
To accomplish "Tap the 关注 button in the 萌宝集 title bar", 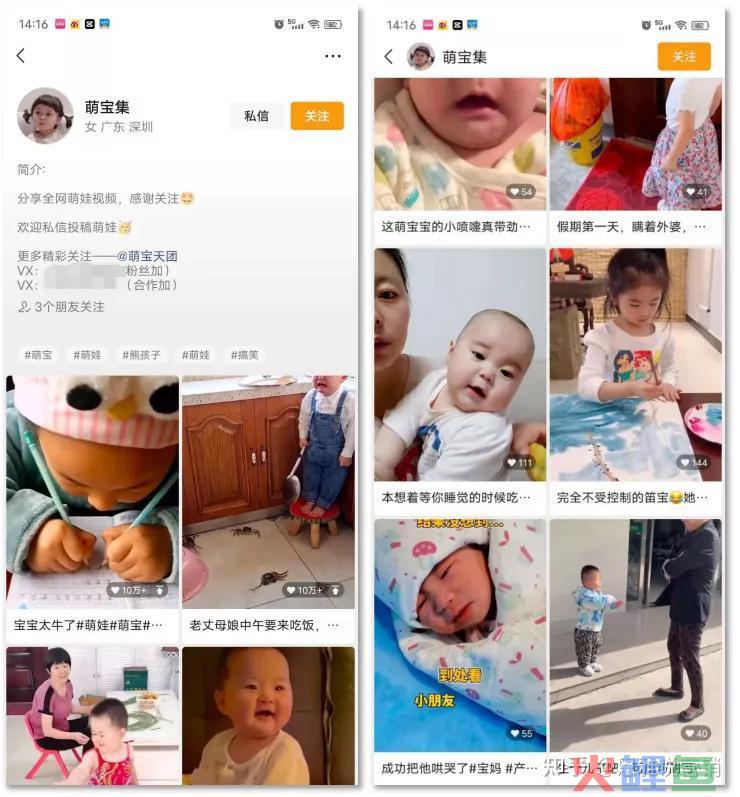I will coord(684,57).
